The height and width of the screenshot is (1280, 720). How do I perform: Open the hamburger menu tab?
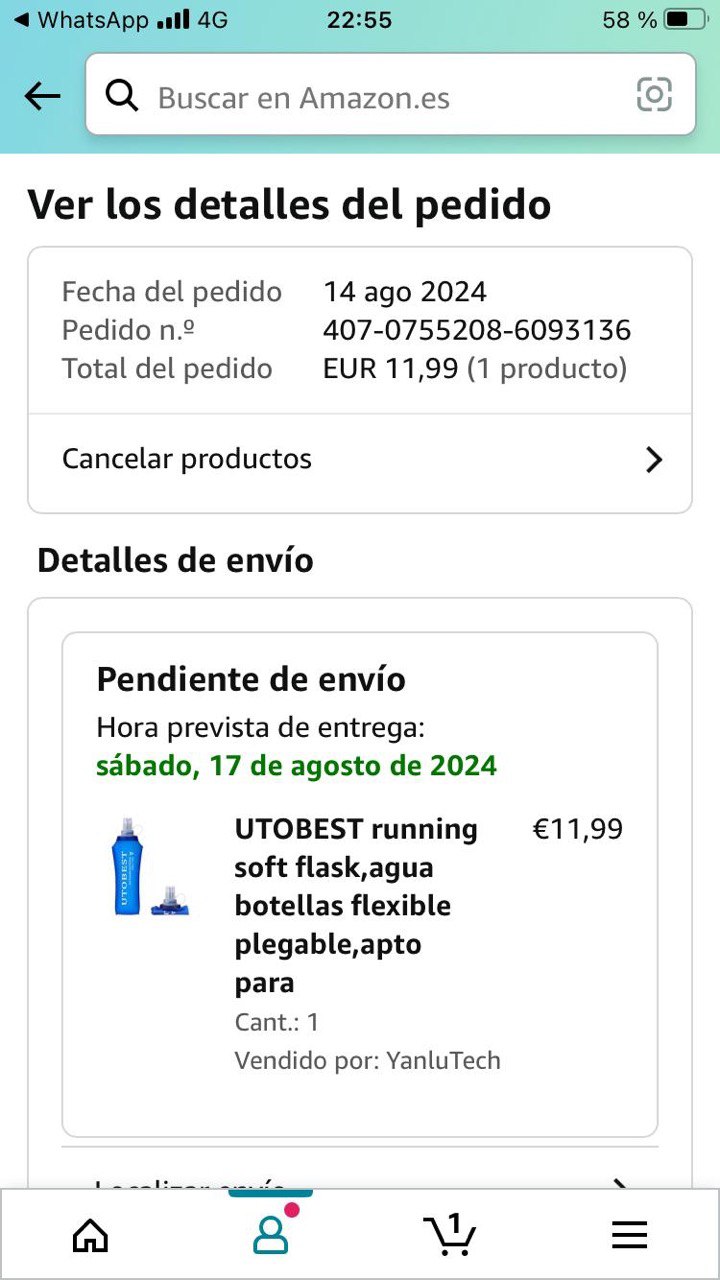[x=630, y=1236]
